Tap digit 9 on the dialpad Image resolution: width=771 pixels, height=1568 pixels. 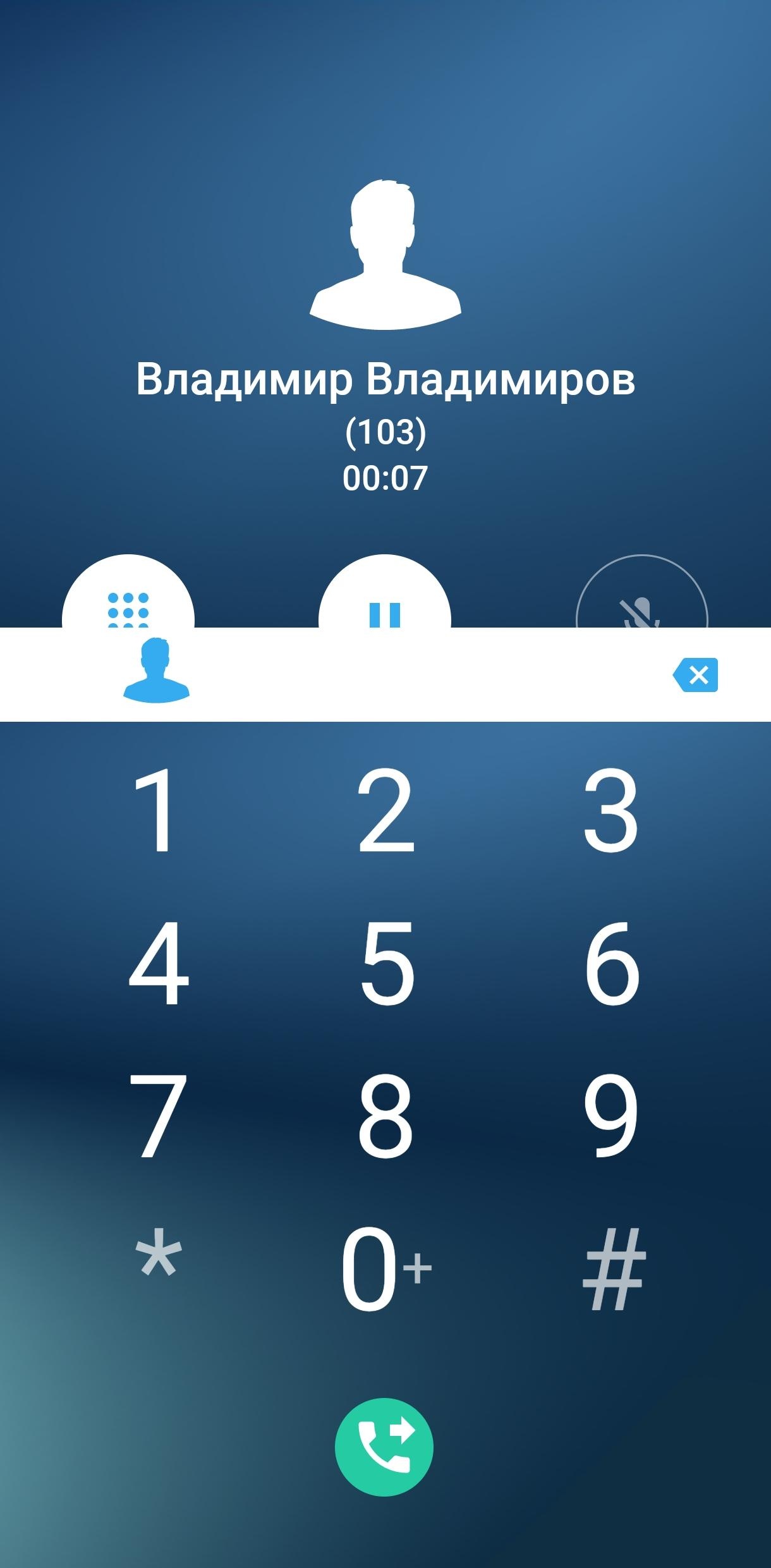point(611,1116)
